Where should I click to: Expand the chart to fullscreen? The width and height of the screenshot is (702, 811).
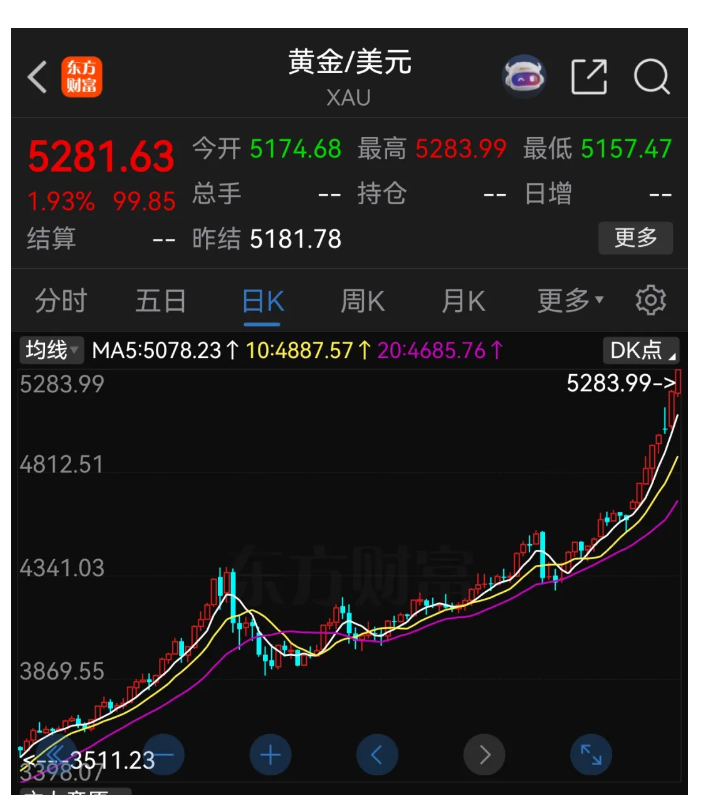591,754
